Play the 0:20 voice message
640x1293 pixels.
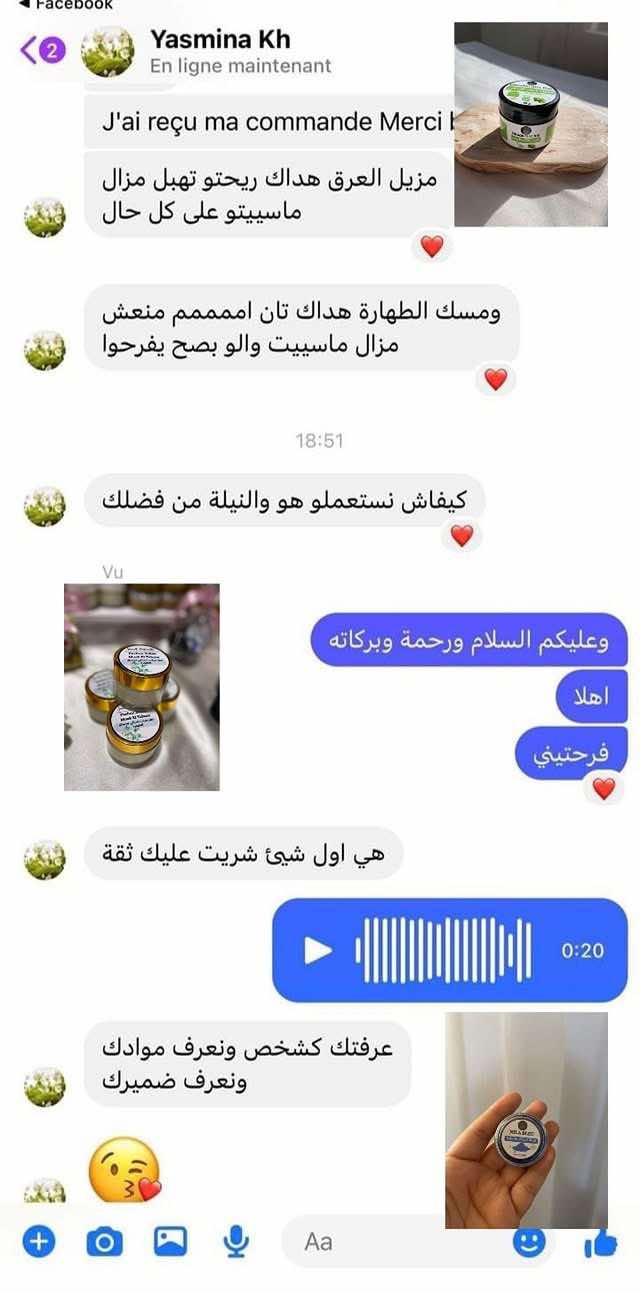[x=318, y=950]
